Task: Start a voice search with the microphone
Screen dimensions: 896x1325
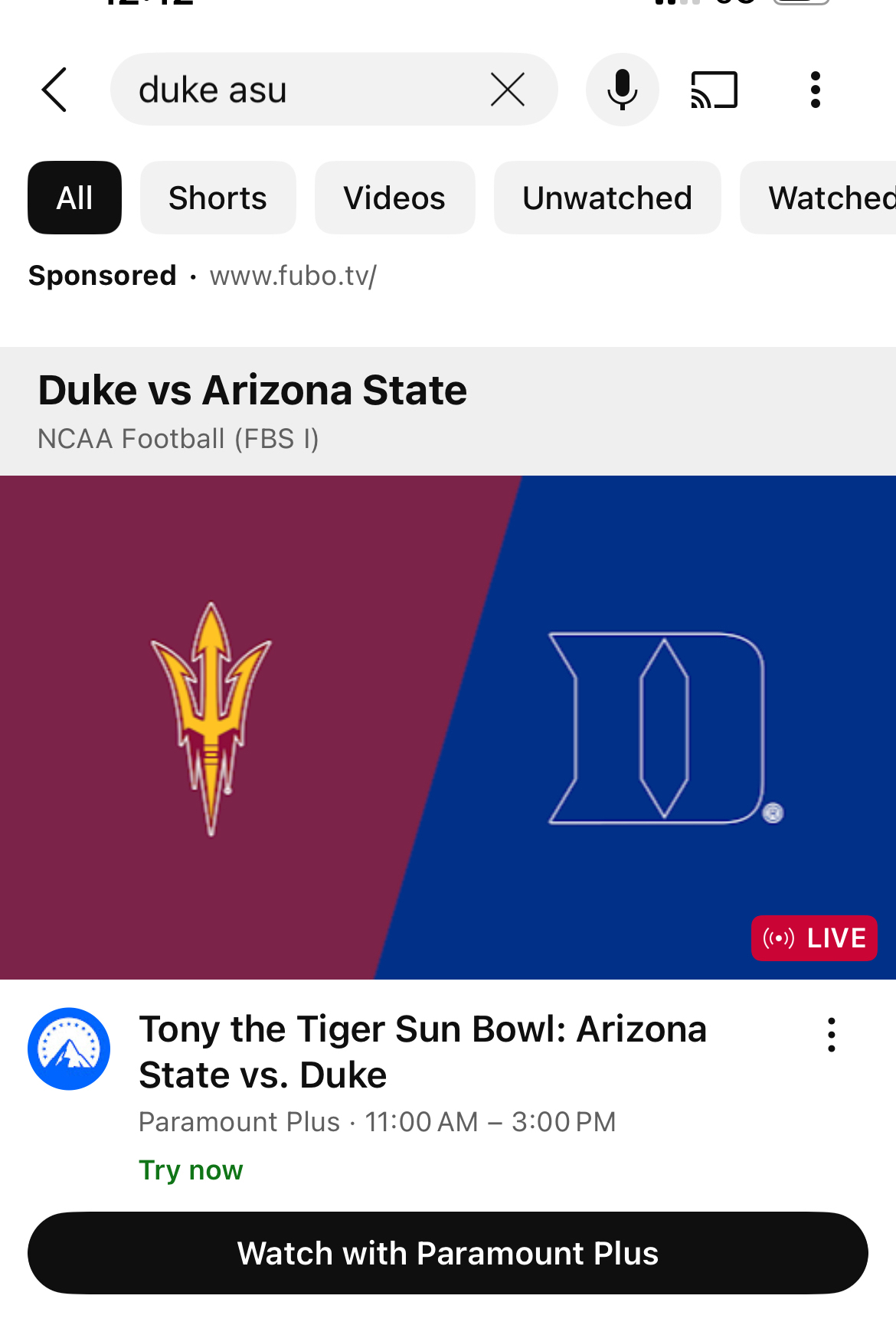Action: click(622, 90)
